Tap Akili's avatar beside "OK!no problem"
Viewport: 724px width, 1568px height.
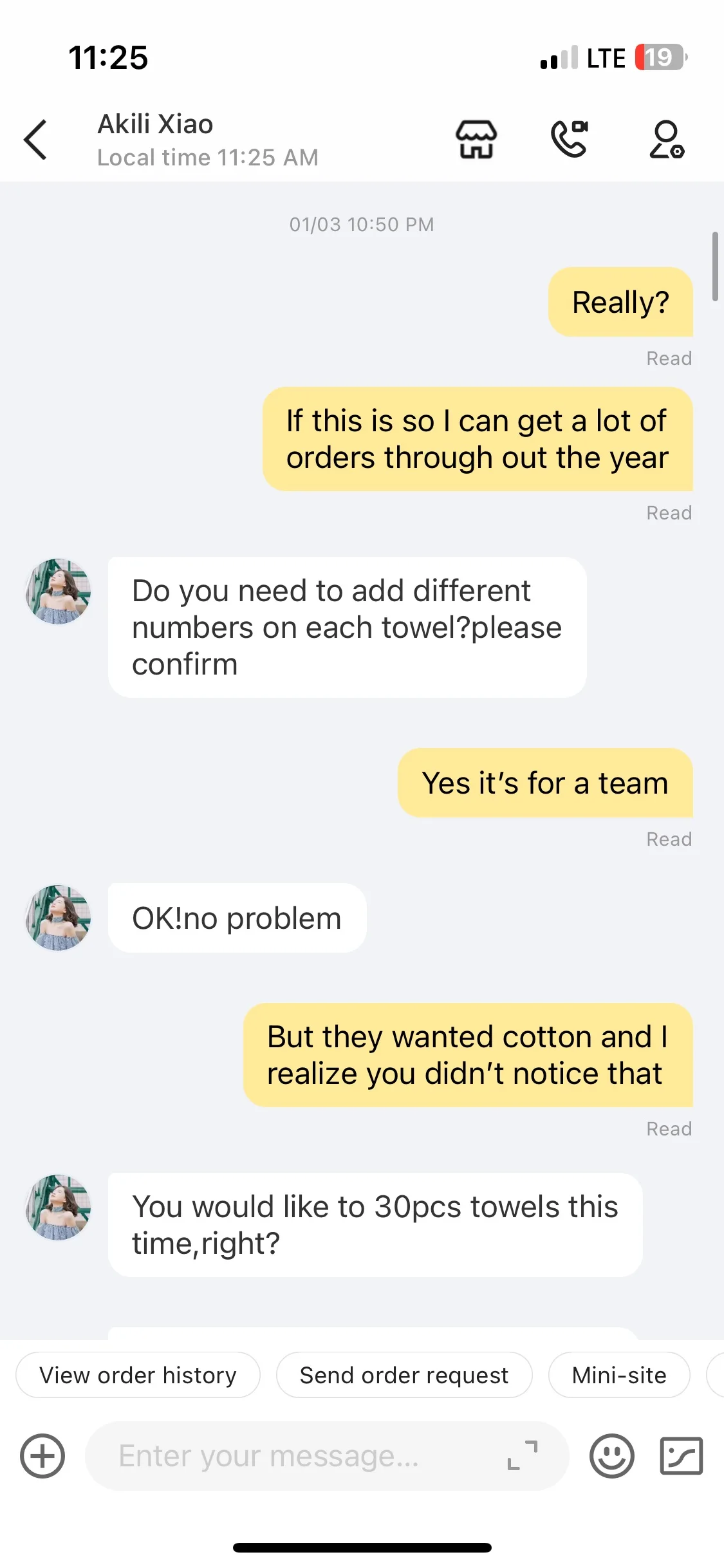[58, 918]
